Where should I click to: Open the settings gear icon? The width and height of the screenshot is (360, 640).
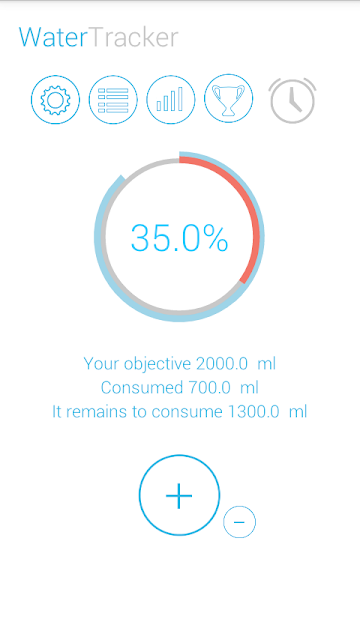(x=56, y=100)
